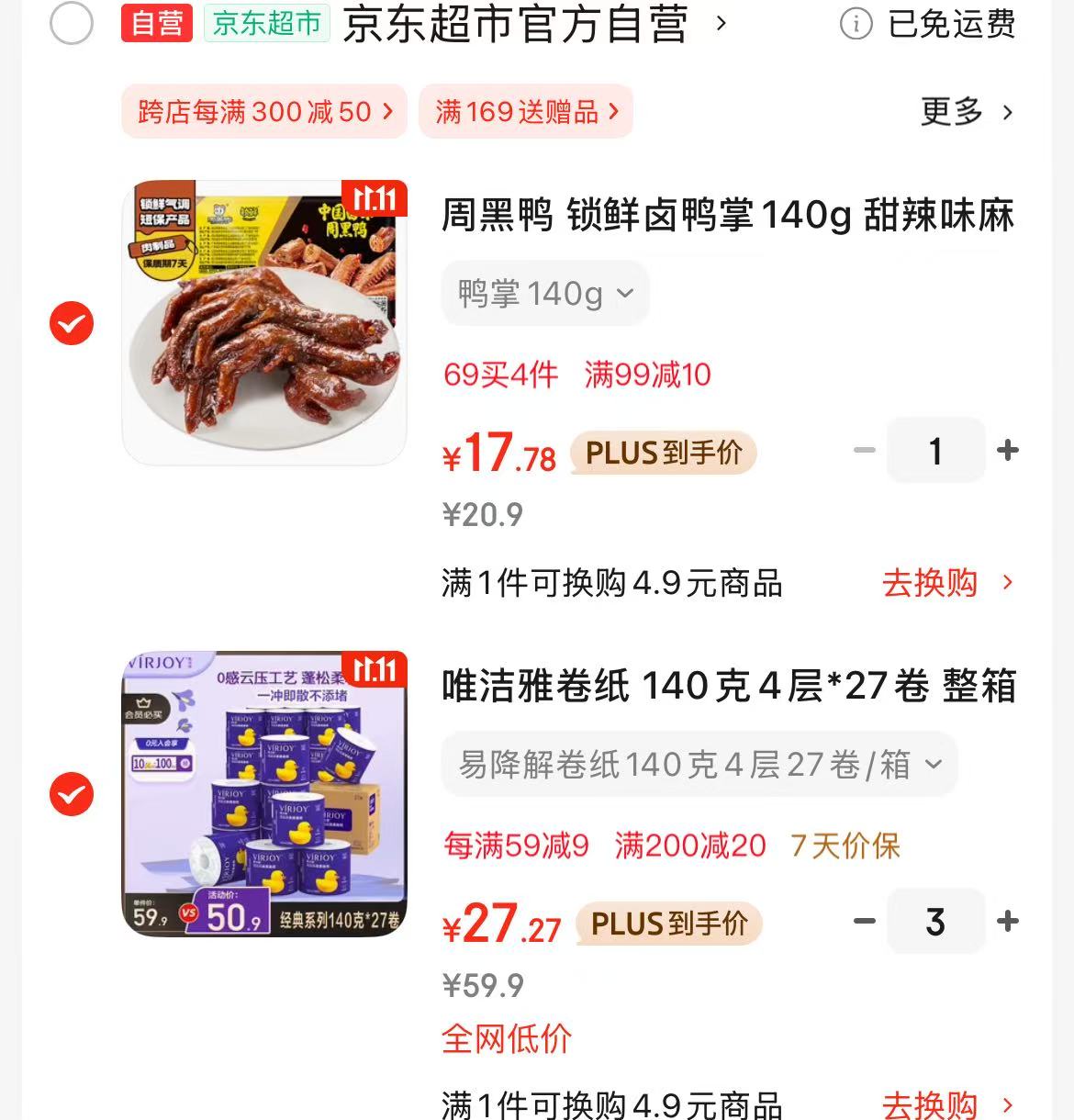The height and width of the screenshot is (1120, 1074).
Task: Edit the quantity field of 唯洁雅卷纸
Action: (x=935, y=922)
